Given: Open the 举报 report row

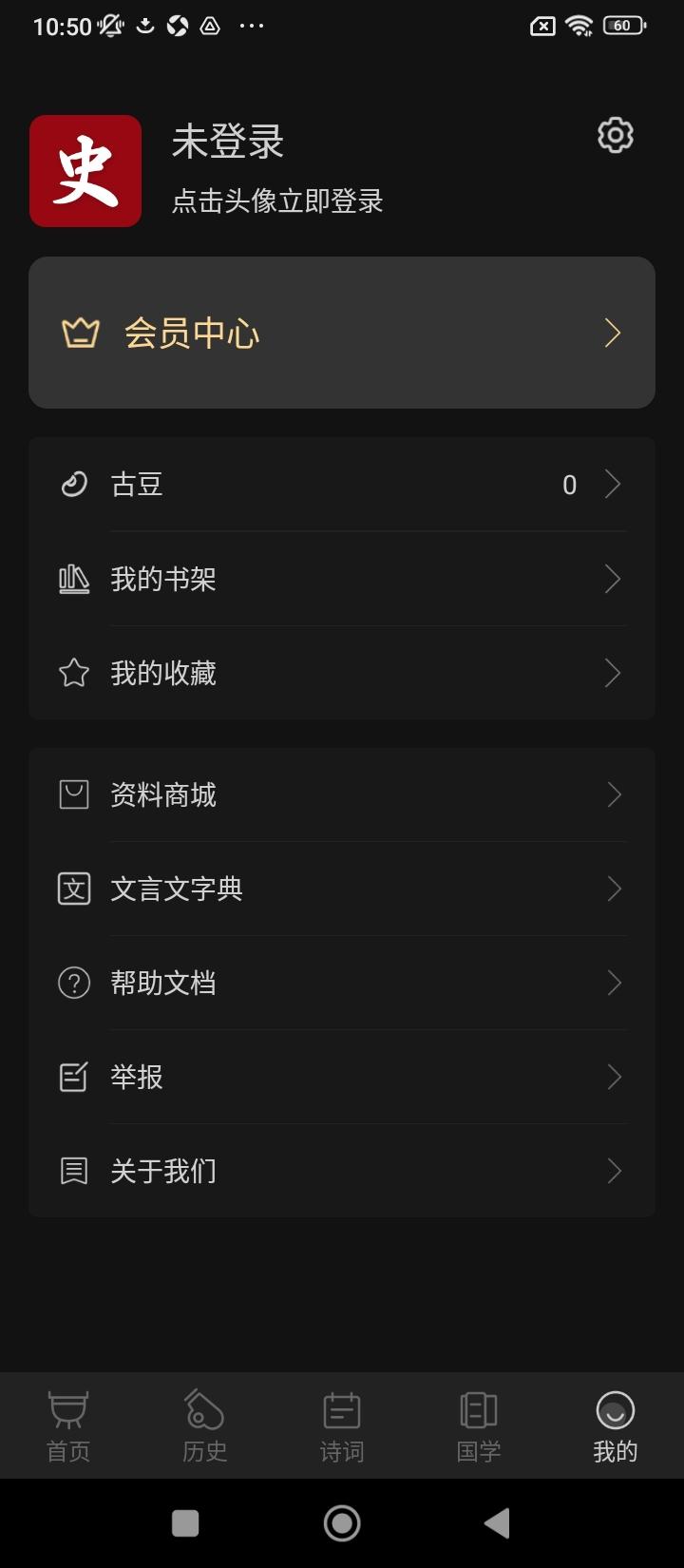Looking at the screenshot, I should (x=342, y=1077).
